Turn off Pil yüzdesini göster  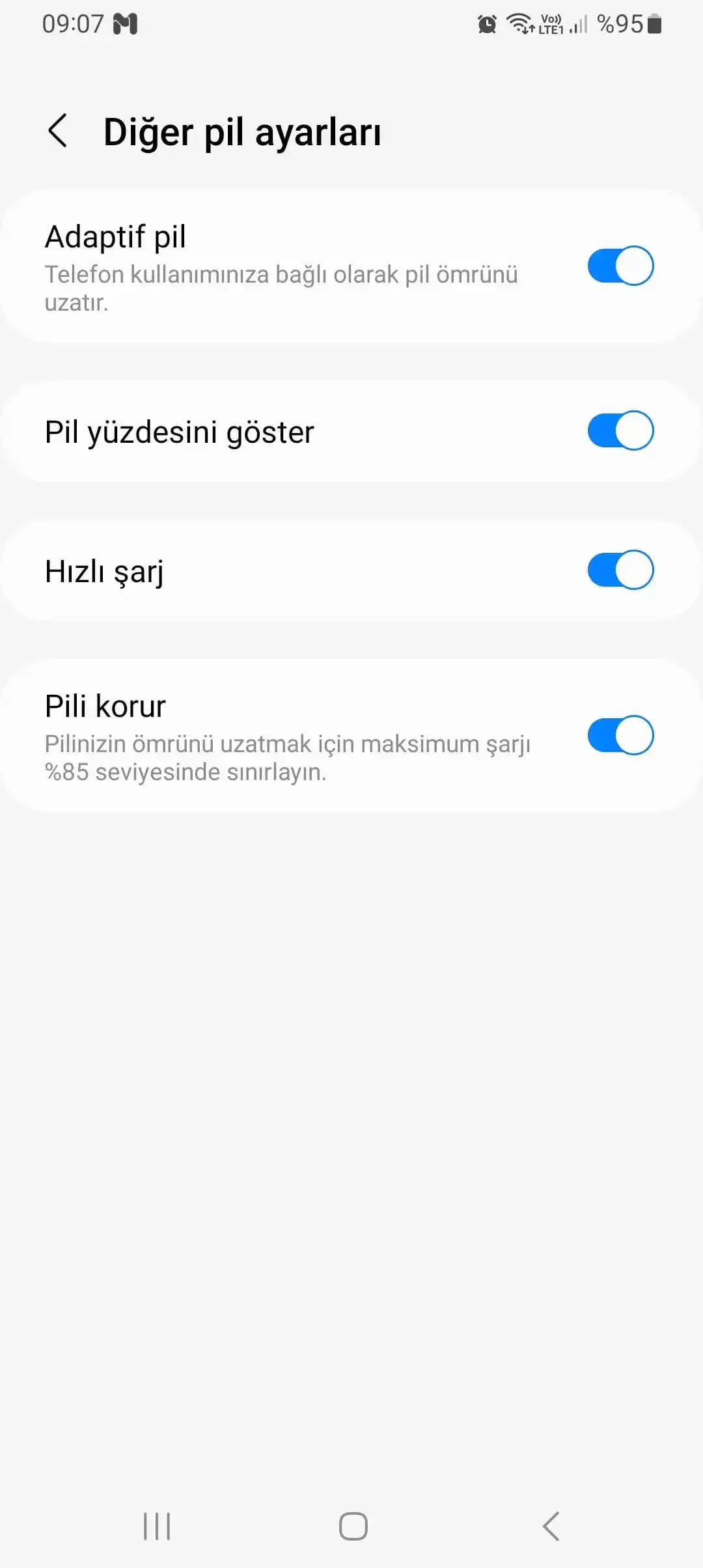(x=619, y=430)
